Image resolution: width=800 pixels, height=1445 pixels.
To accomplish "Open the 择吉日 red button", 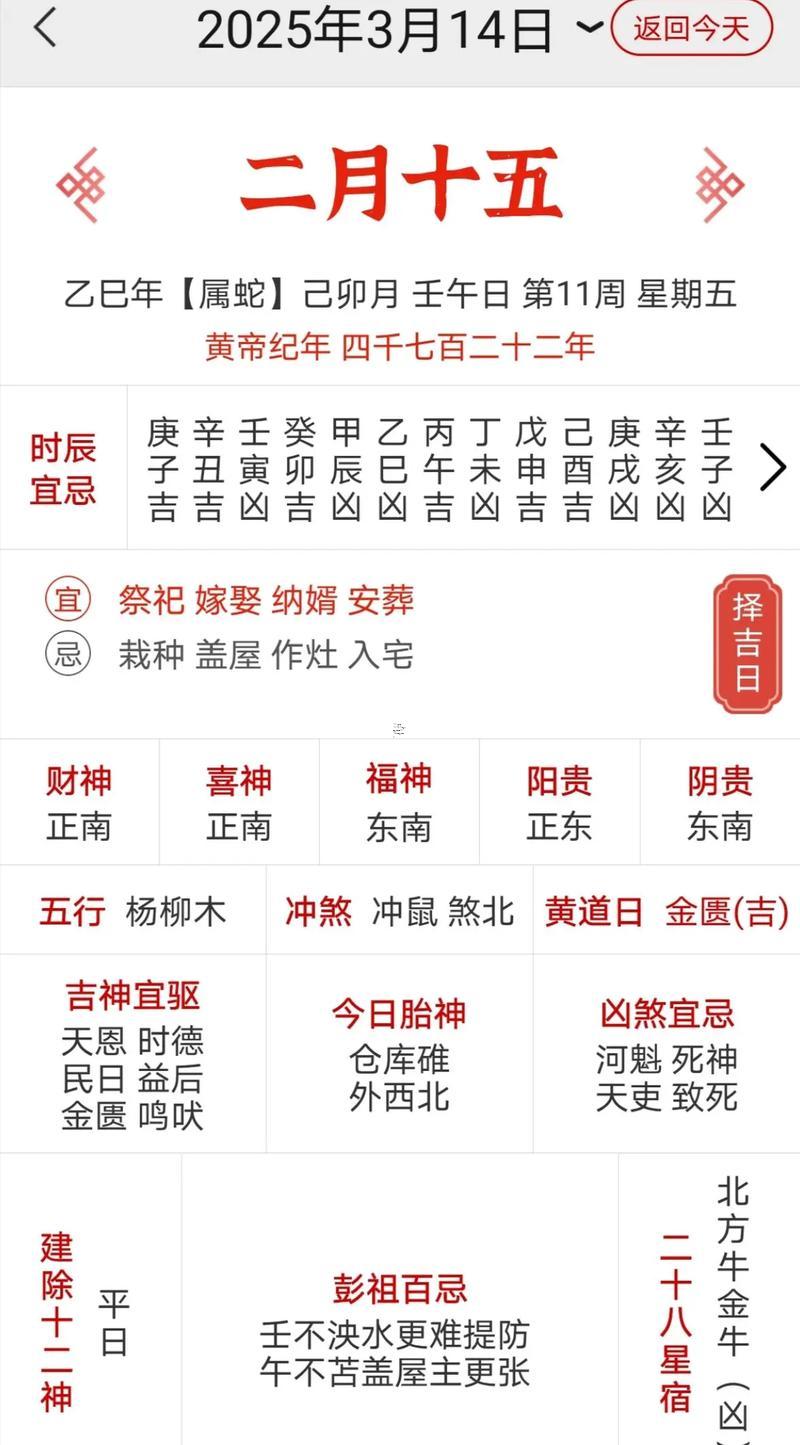I will tap(747, 643).
